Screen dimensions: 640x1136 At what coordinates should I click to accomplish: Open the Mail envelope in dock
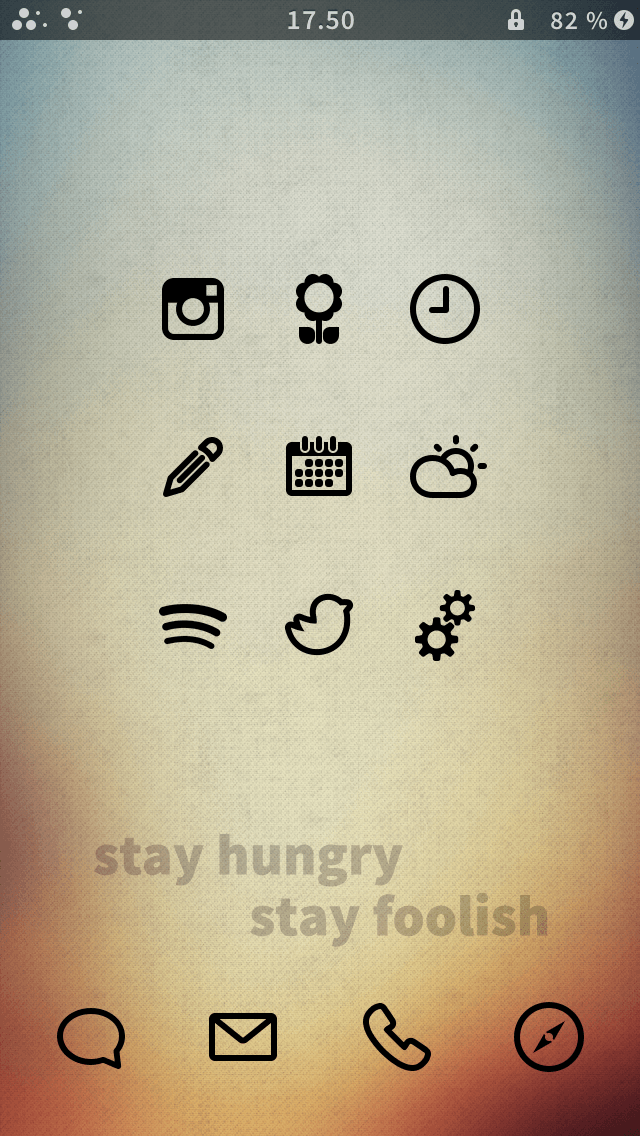[x=243, y=1037]
